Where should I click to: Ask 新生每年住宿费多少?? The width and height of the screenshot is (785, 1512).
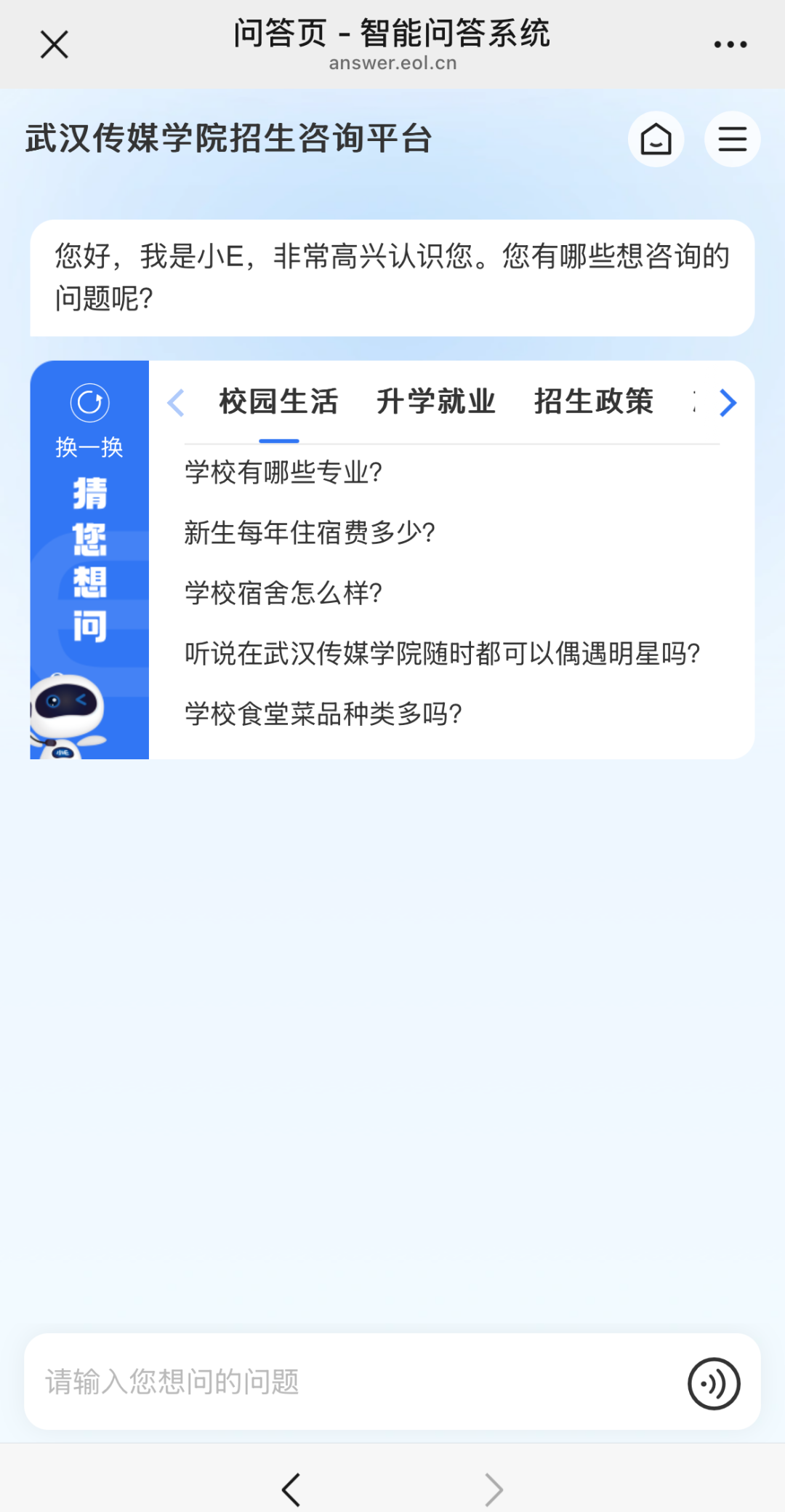tap(310, 533)
